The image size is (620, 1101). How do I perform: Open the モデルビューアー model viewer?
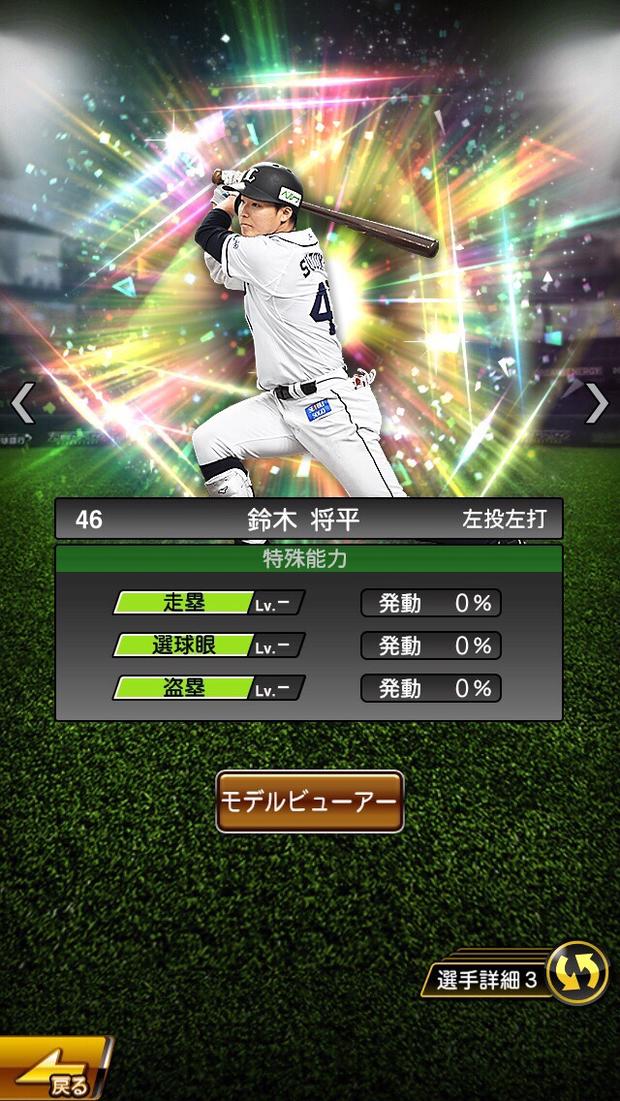[x=310, y=801]
